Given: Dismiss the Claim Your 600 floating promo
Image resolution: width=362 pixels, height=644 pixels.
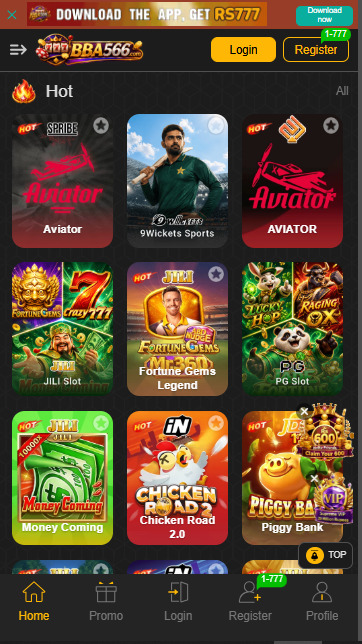Looking at the screenshot, I should [304, 411].
